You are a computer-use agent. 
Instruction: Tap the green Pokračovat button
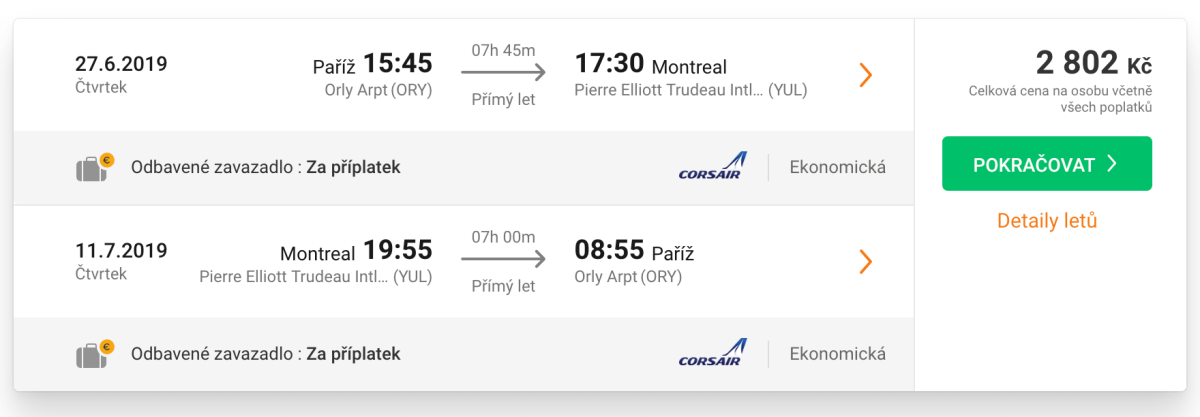[1046, 164]
